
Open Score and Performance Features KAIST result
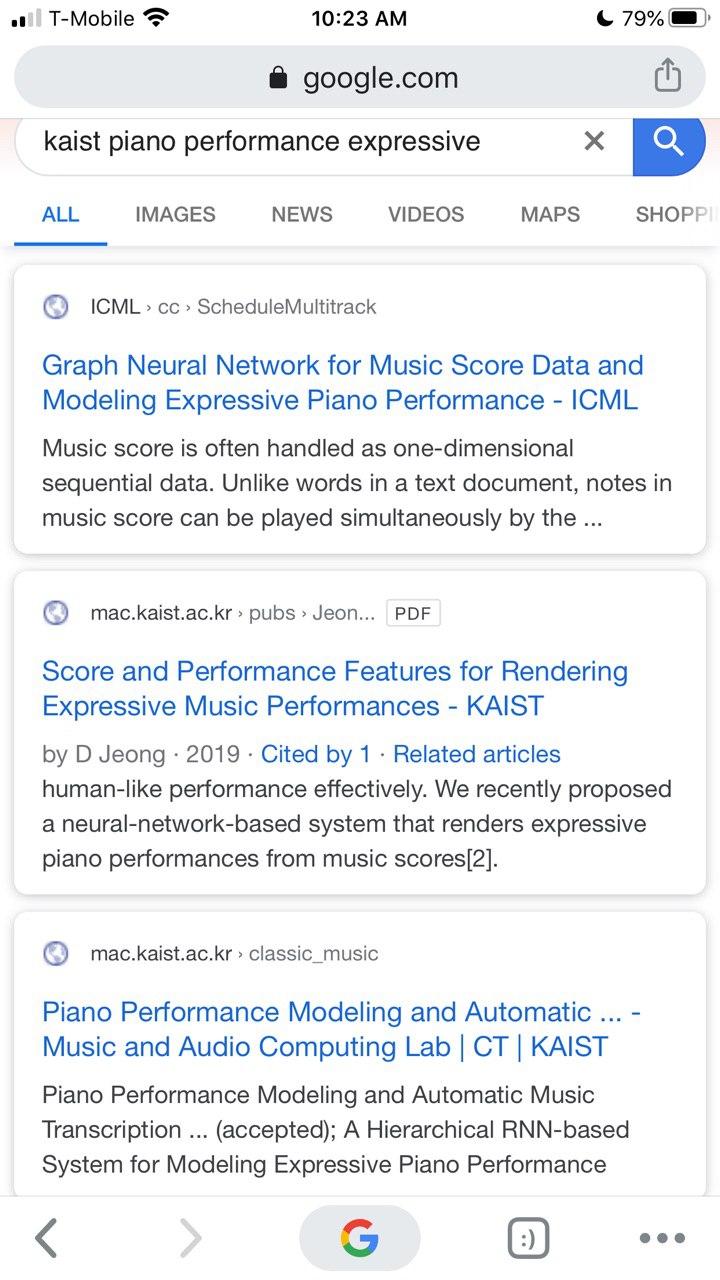335,689
